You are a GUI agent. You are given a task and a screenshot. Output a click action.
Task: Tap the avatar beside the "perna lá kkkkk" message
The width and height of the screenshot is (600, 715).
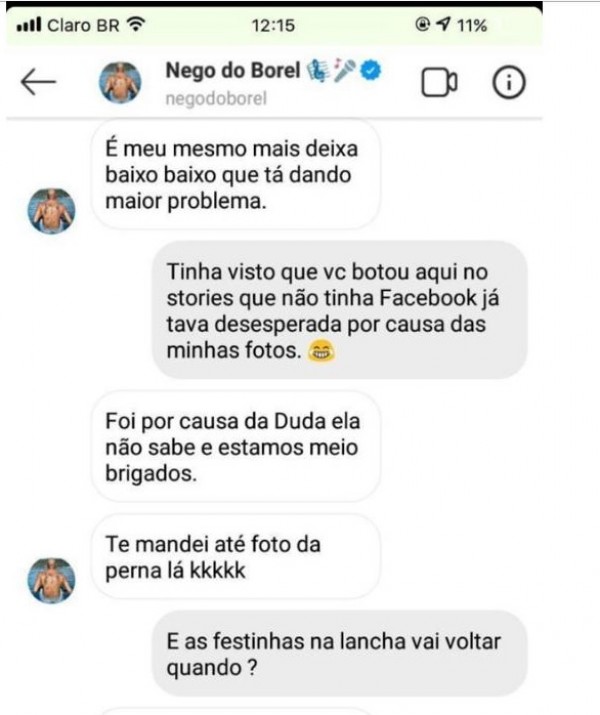tap(51, 580)
